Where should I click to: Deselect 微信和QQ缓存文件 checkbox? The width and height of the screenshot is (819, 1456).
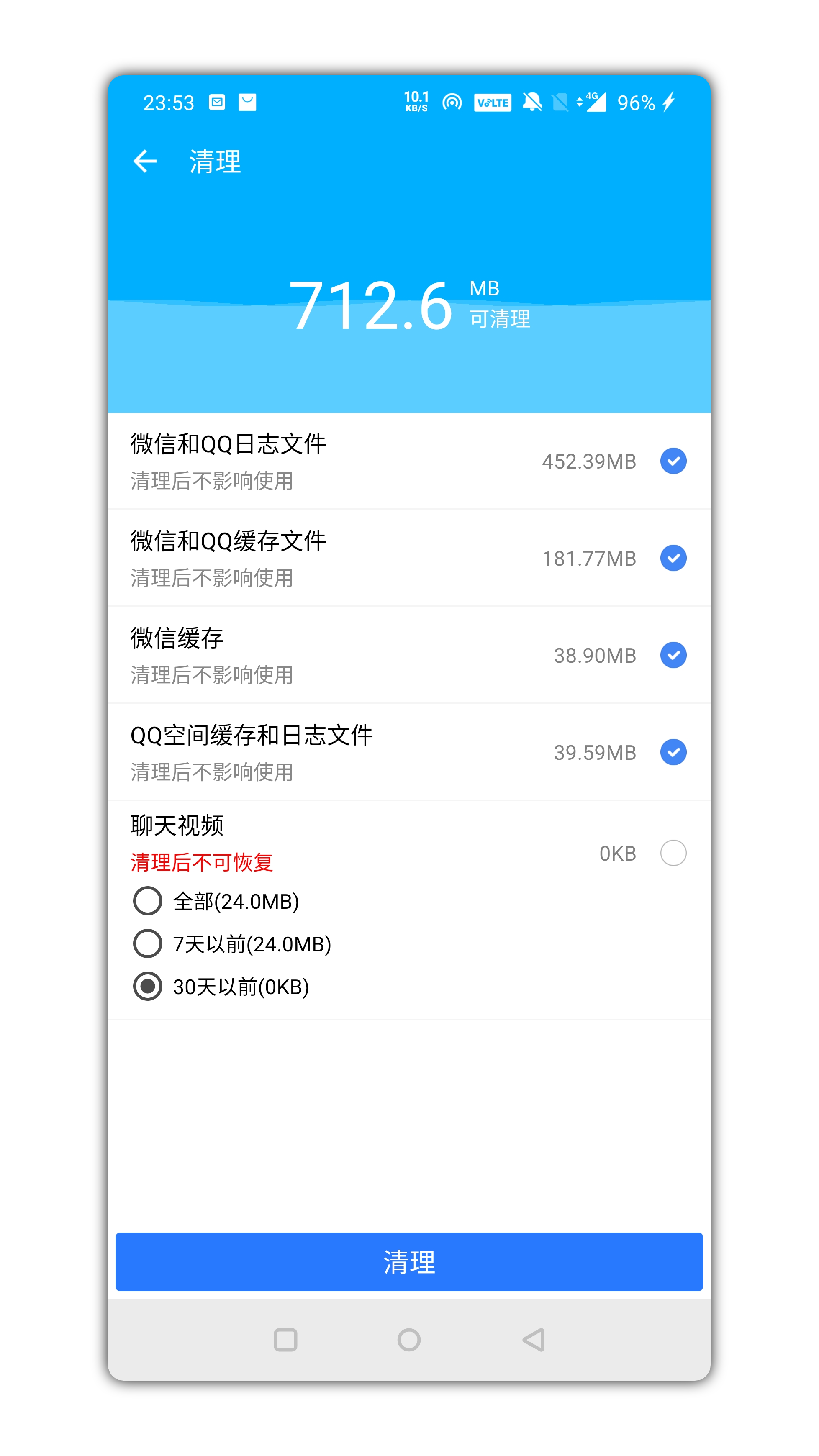pos(673,559)
